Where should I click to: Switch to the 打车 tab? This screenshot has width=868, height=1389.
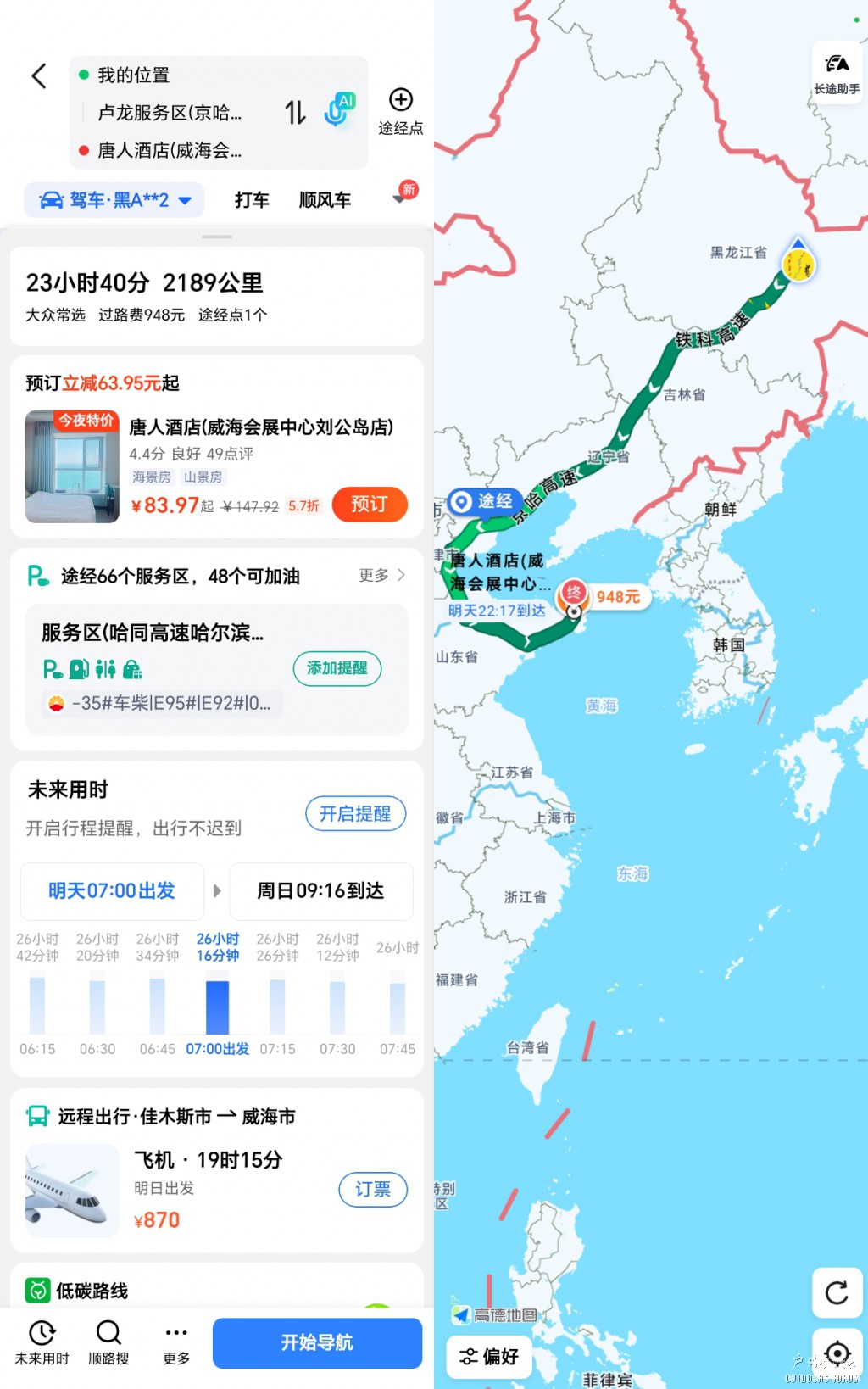tap(252, 200)
